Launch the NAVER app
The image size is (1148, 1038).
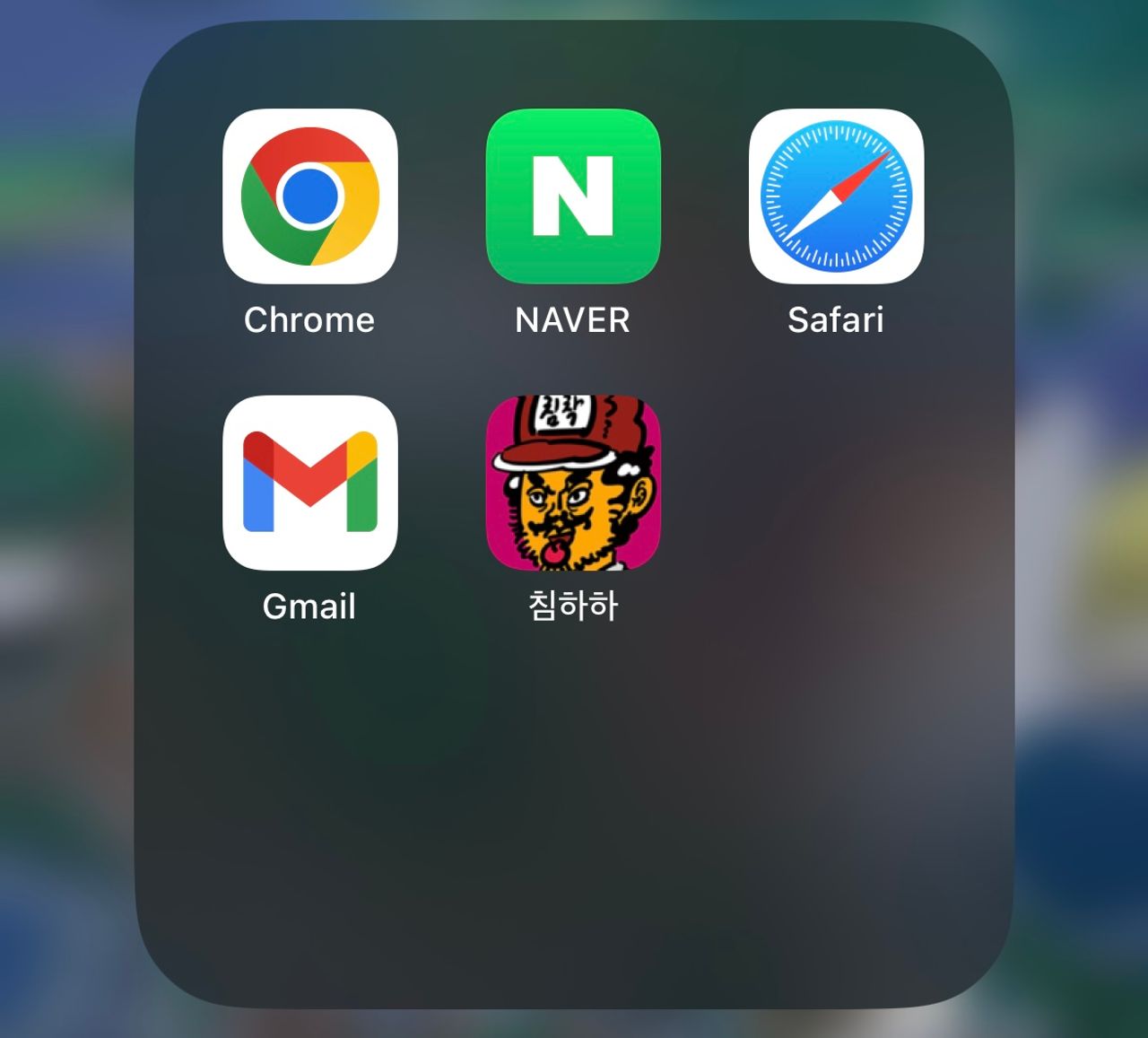[573, 196]
